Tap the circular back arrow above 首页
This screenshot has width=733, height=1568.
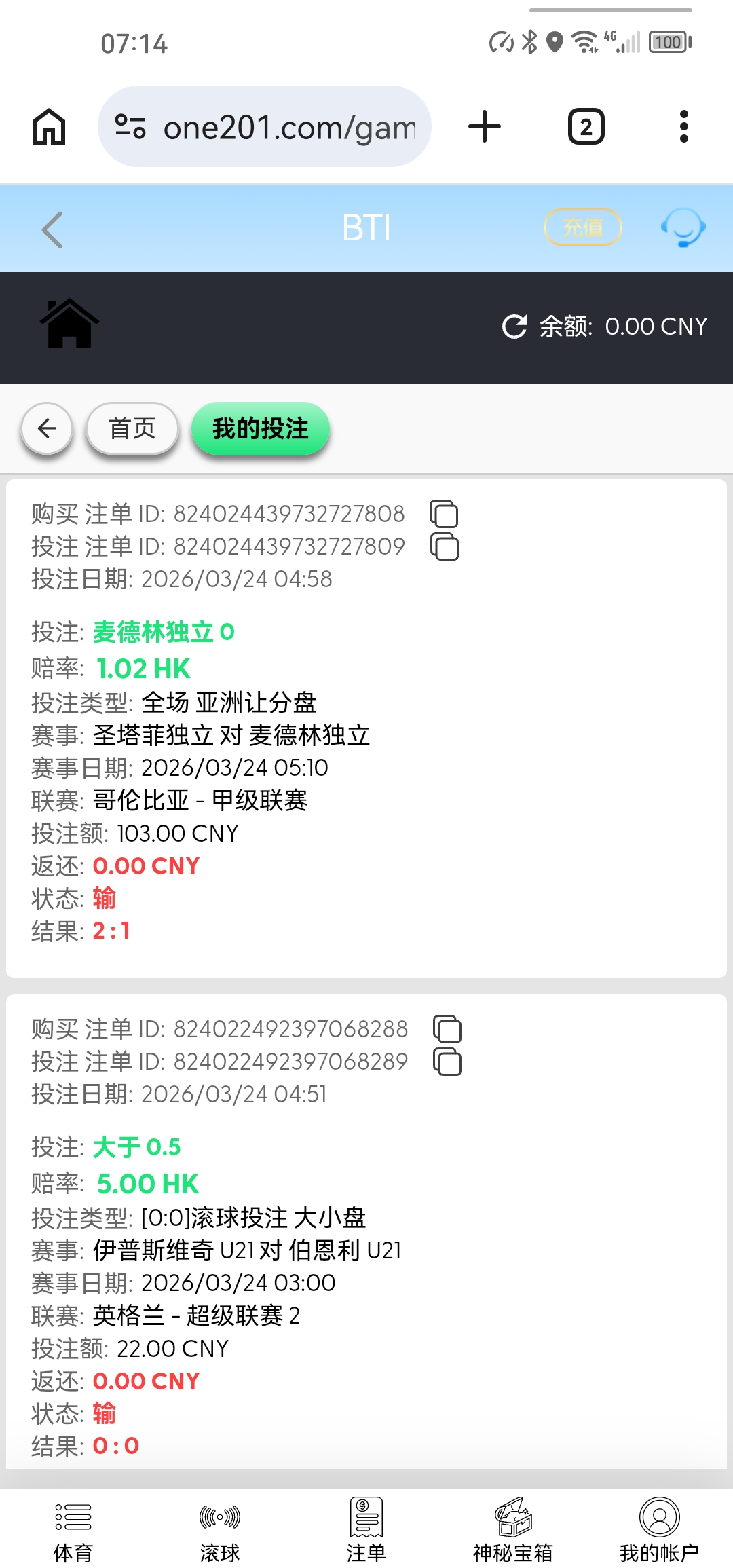[x=46, y=428]
